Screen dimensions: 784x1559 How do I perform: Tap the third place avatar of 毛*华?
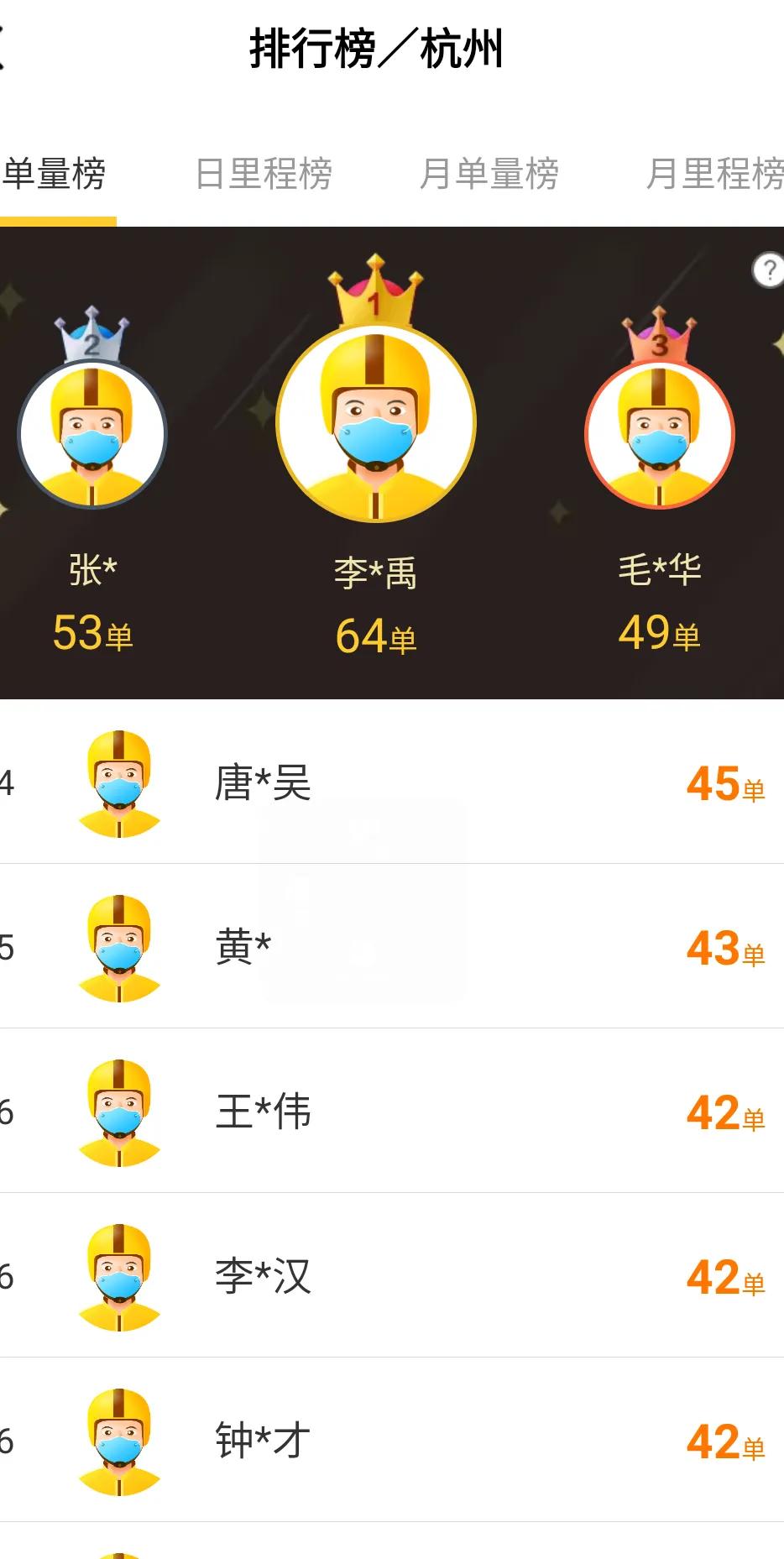[x=660, y=434]
